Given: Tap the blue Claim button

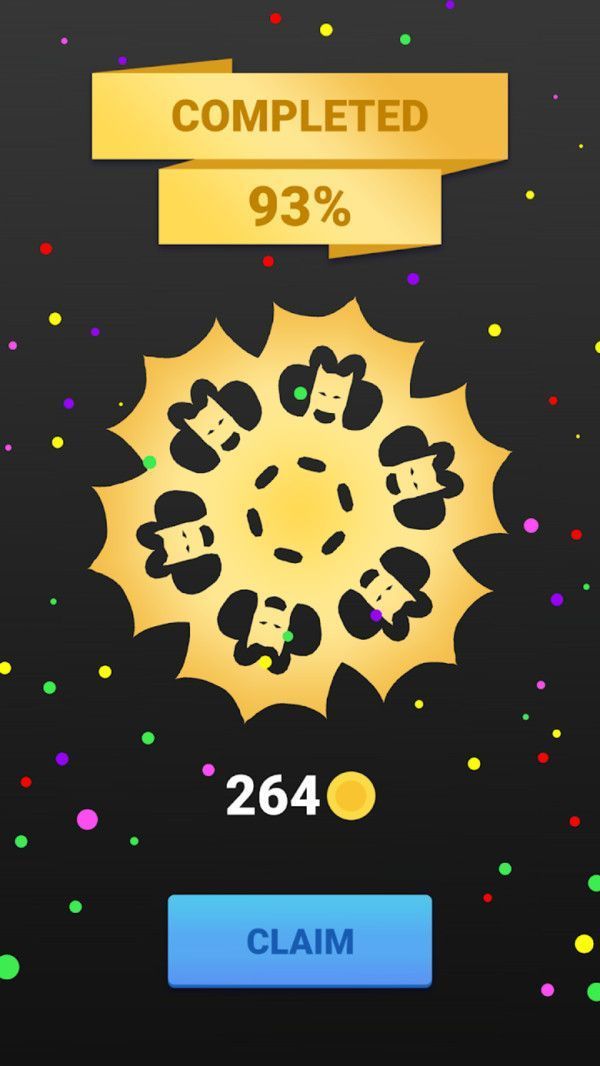Looking at the screenshot, I should click(x=300, y=941).
